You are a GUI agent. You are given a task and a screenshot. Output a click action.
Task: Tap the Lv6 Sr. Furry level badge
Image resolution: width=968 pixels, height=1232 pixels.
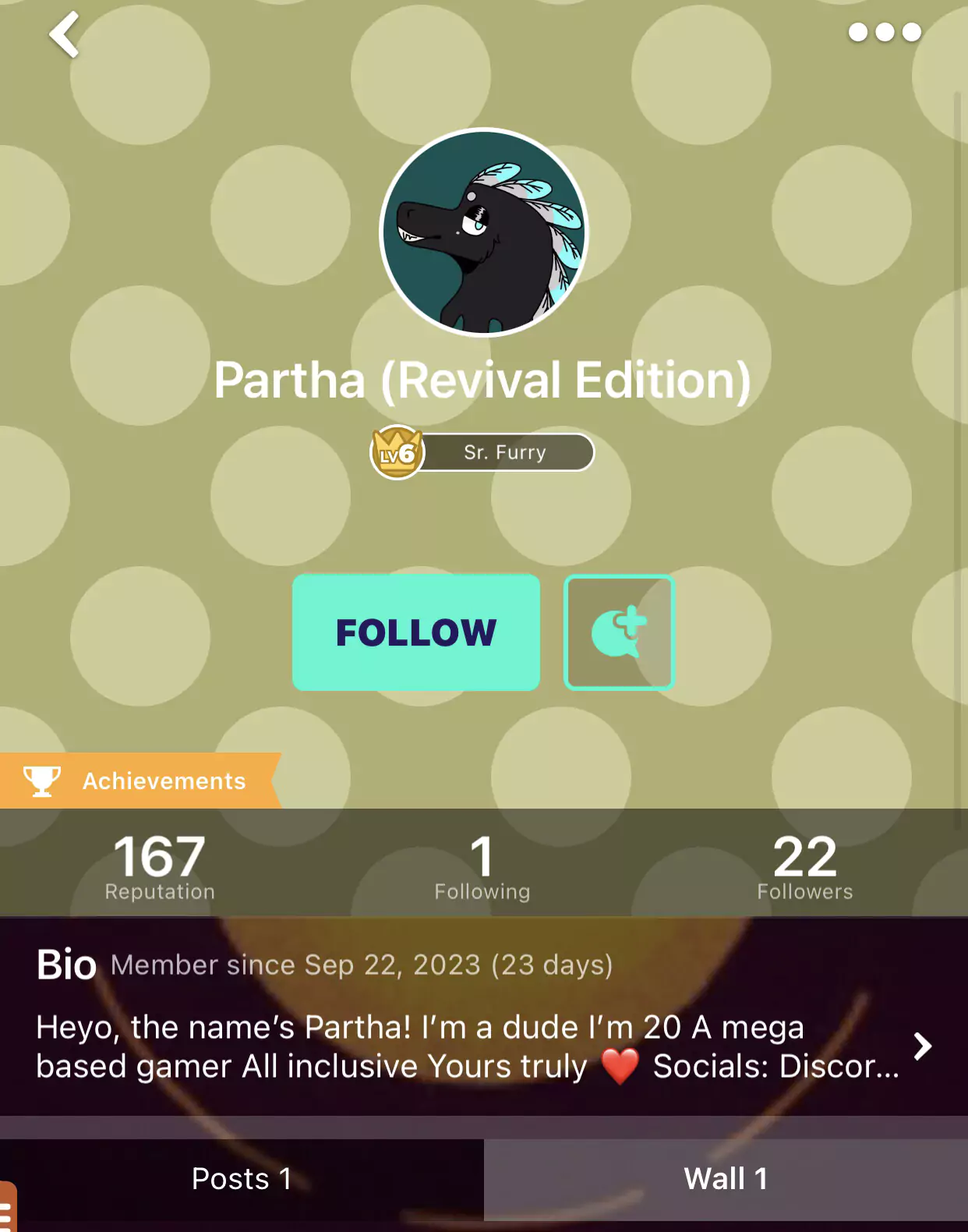[x=482, y=452]
